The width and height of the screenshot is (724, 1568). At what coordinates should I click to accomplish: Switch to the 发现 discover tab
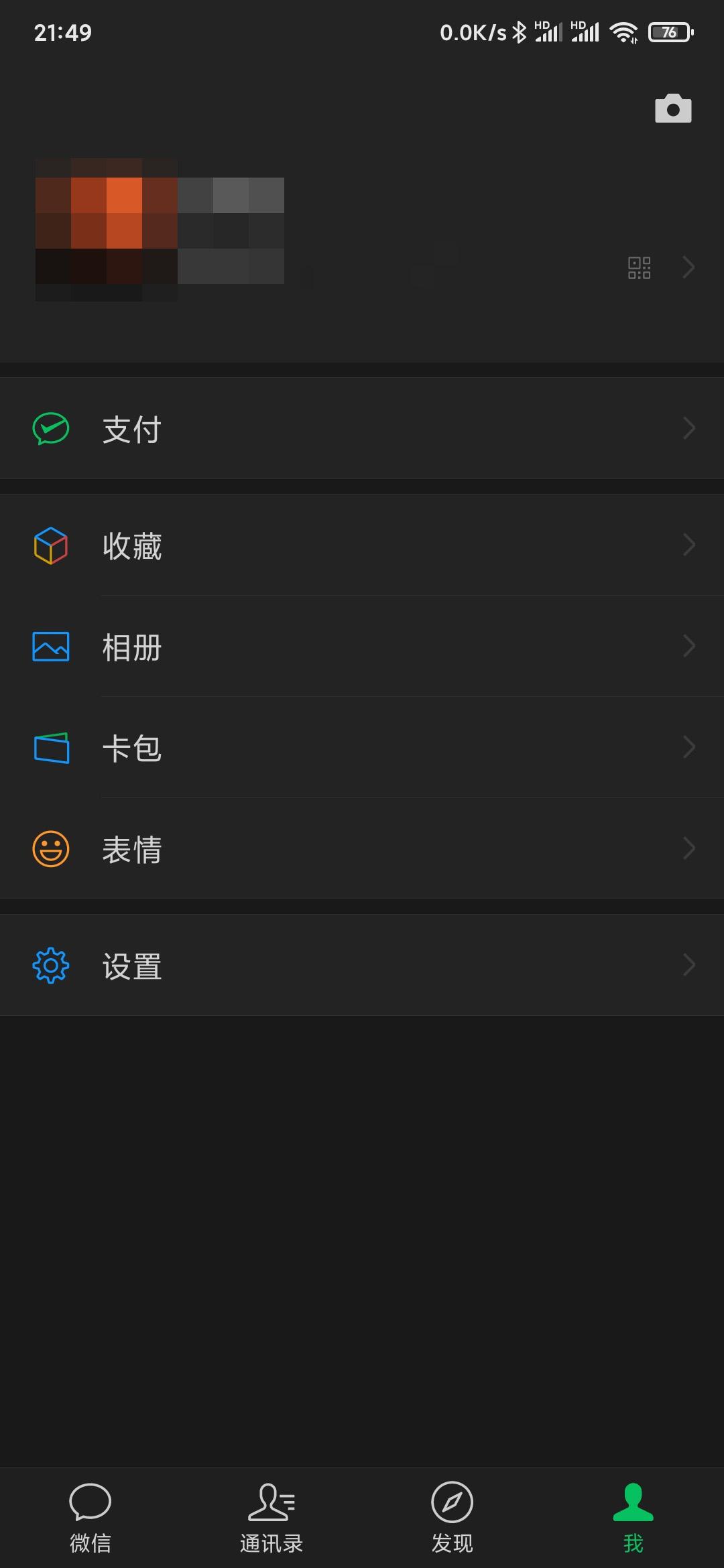click(452, 1517)
